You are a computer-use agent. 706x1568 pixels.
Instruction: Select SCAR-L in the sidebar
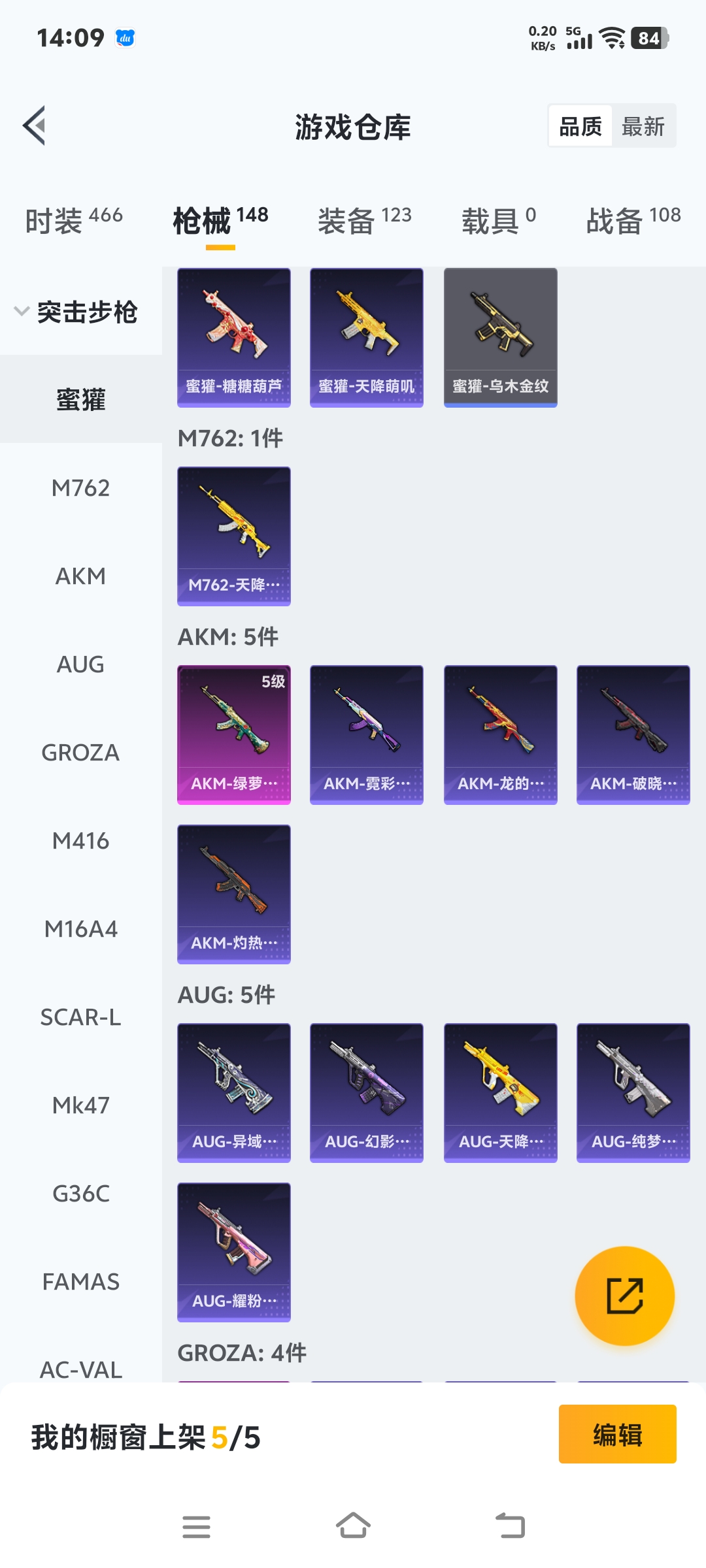pos(80,1017)
